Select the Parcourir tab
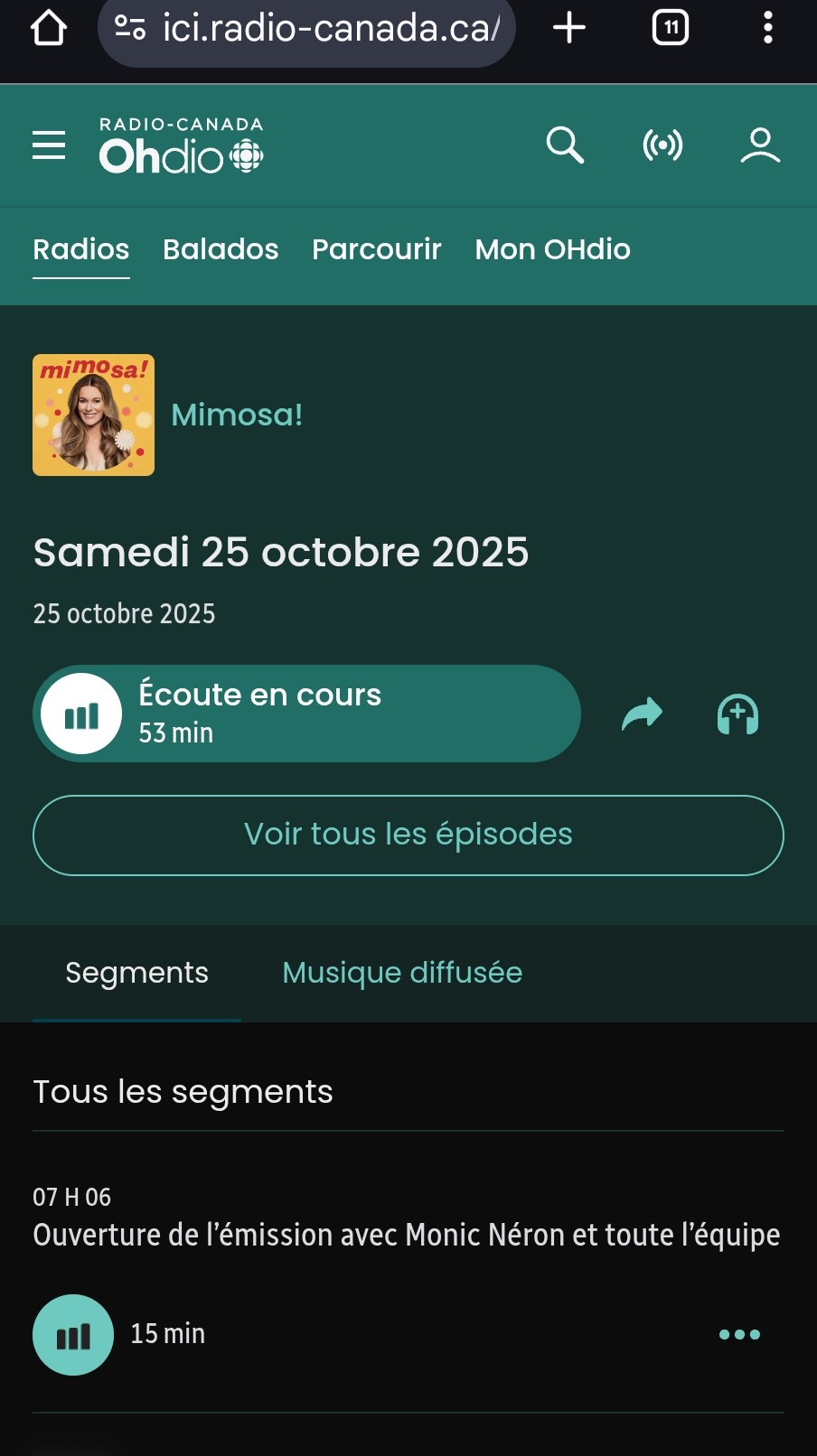Image resolution: width=817 pixels, height=1456 pixels. 377,249
